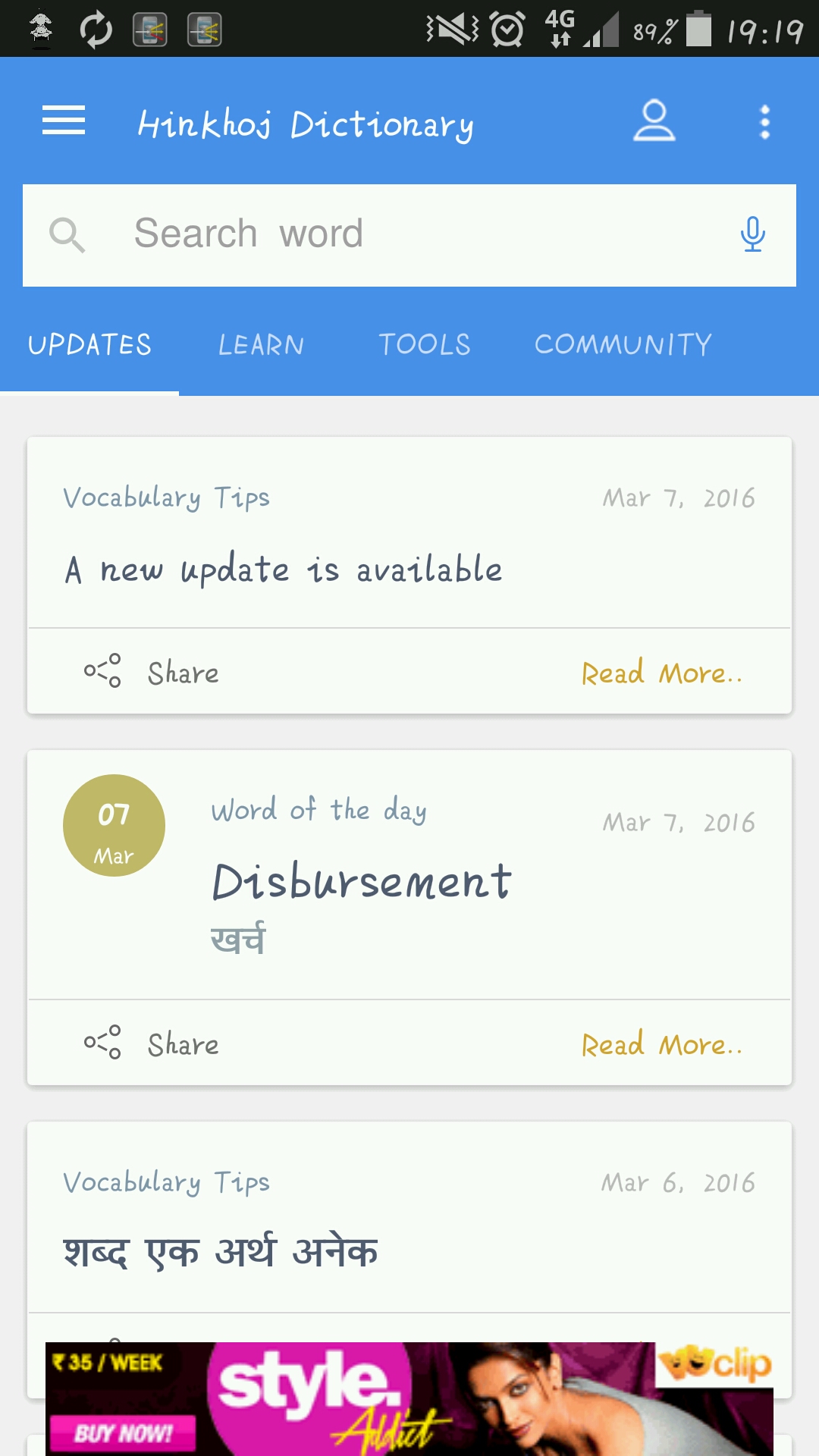Tap the search magnifier icon
Image resolution: width=819 pixels, height=1456 pixels.
69,234
